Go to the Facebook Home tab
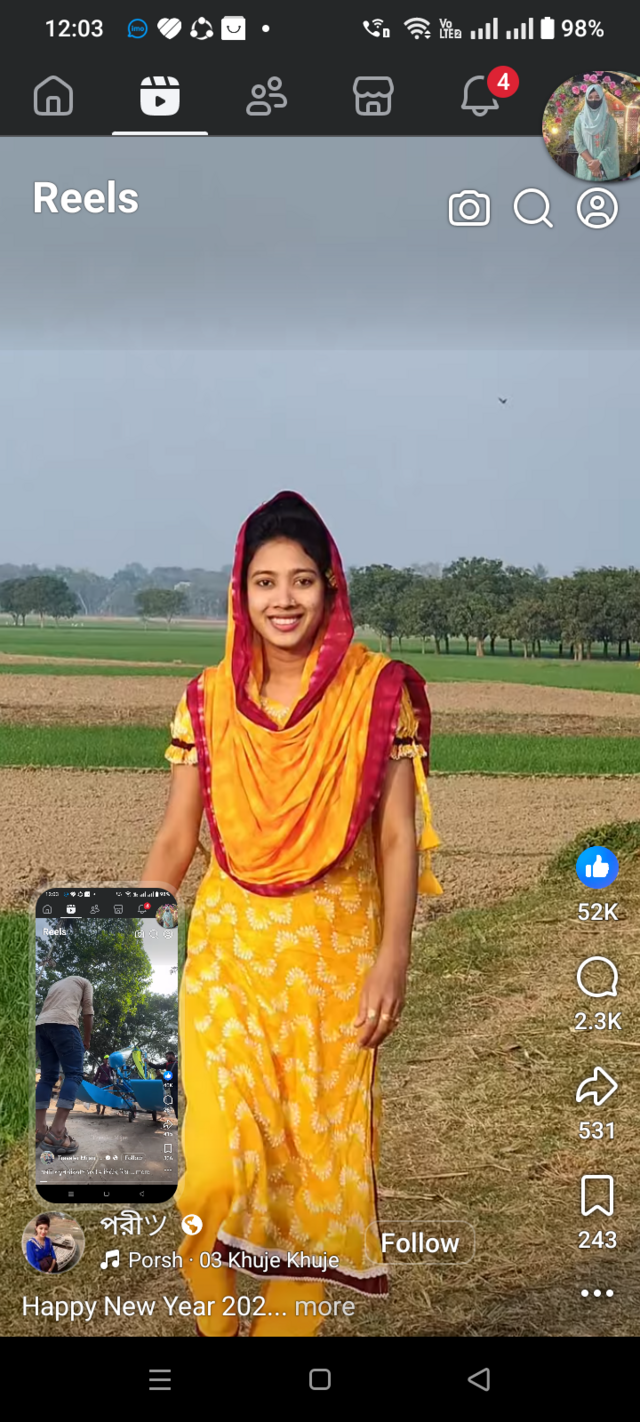Screen dimensions: 640x1422 tap(53, 97)
